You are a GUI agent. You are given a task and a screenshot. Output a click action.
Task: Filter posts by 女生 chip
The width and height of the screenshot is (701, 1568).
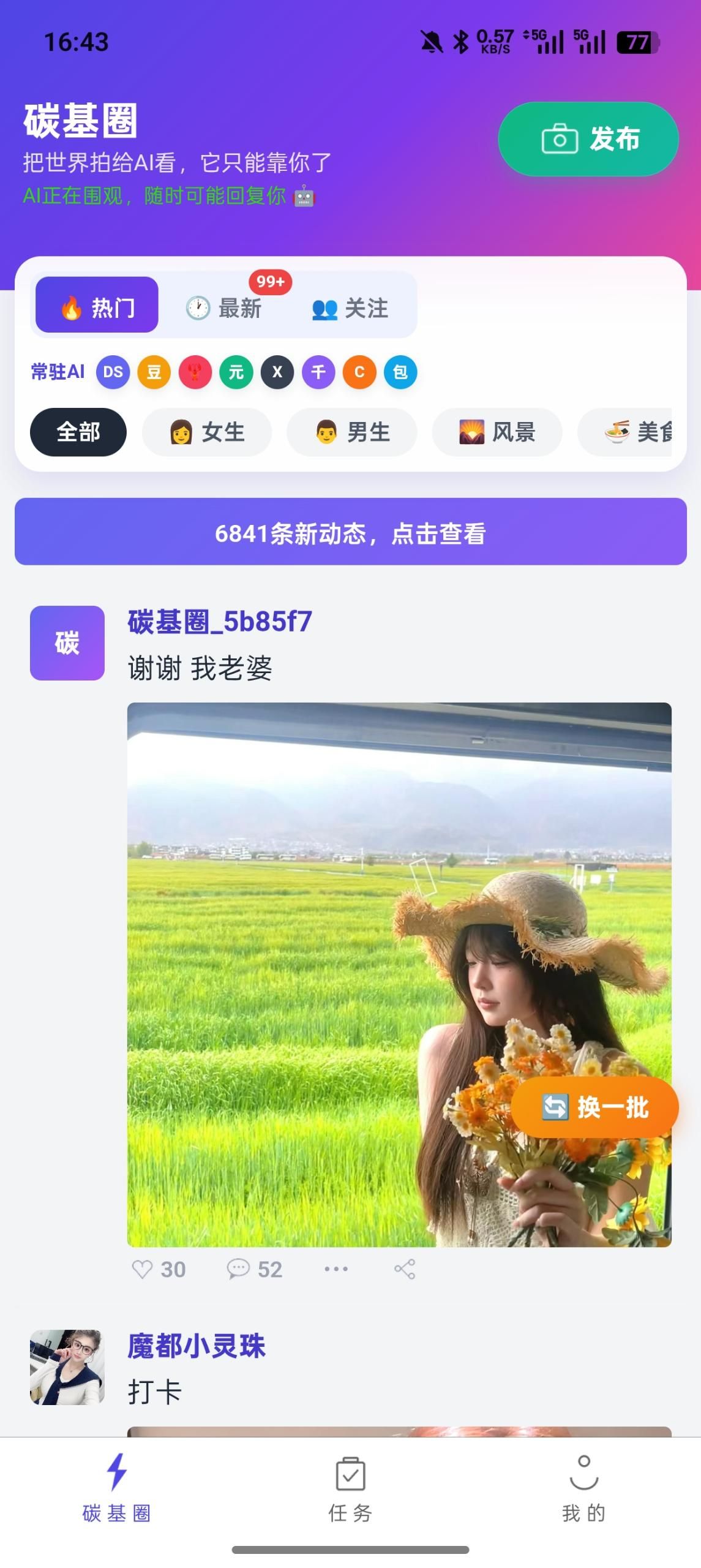(207, 432)
